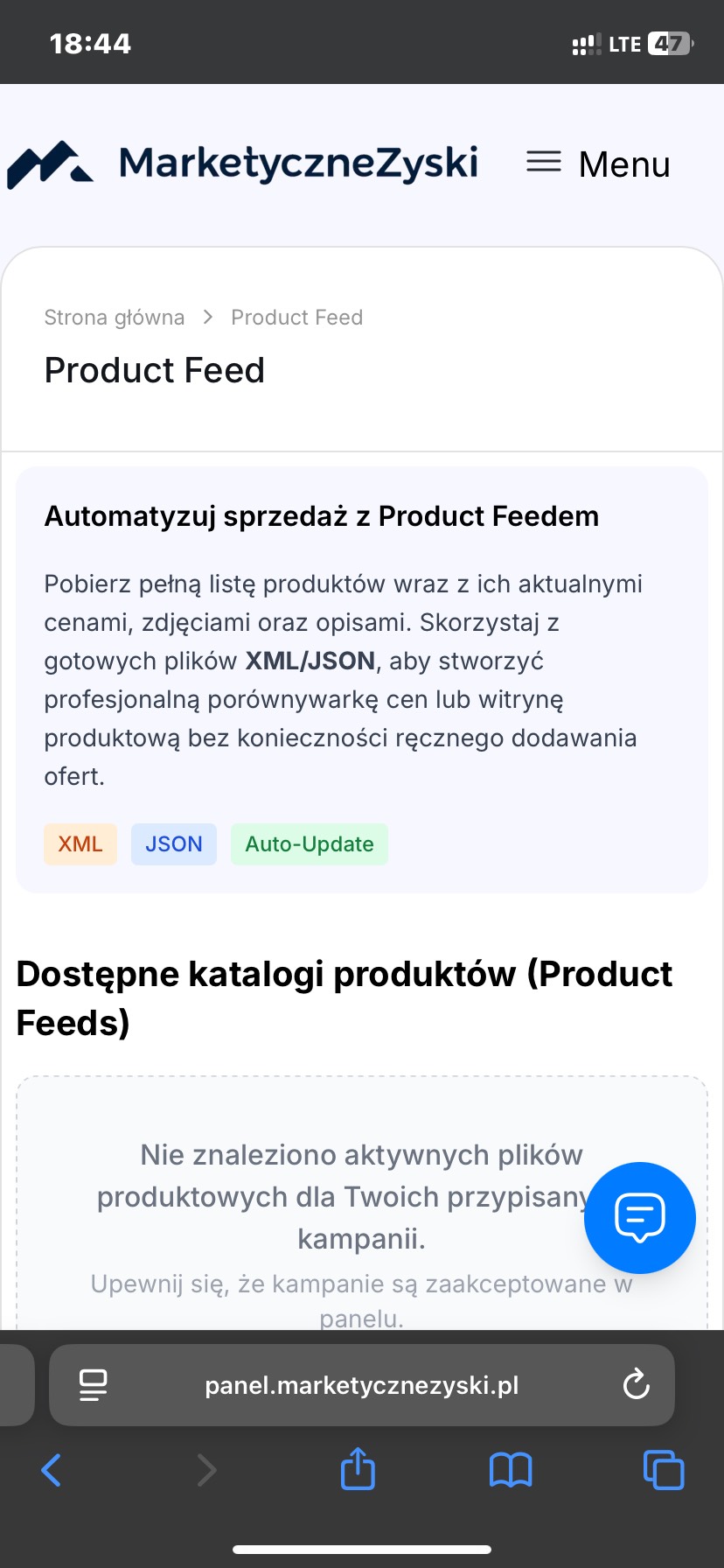Open Safari bookmarks

pyautogui.click(x=511, y=1470)
